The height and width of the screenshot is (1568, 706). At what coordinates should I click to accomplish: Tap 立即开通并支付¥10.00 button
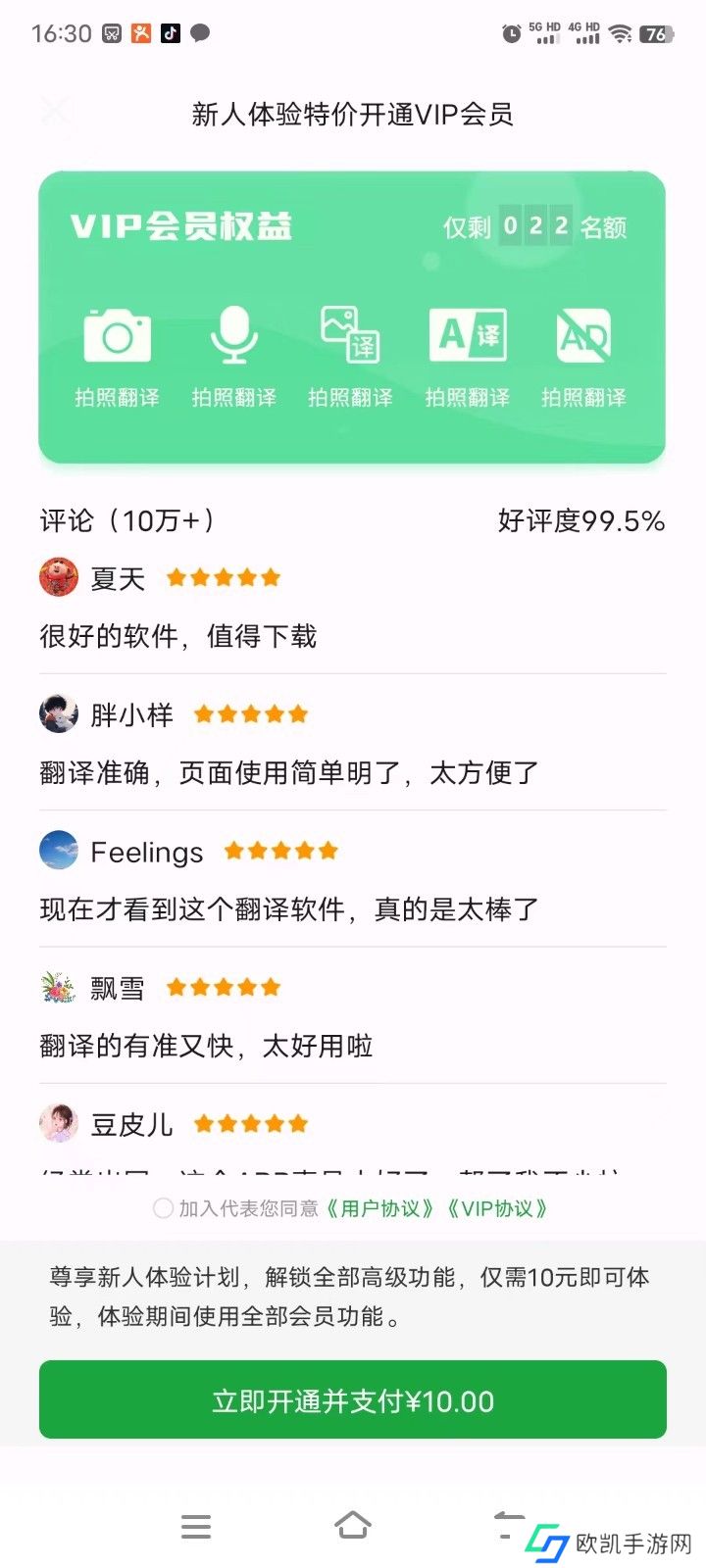click(353, 1400)
